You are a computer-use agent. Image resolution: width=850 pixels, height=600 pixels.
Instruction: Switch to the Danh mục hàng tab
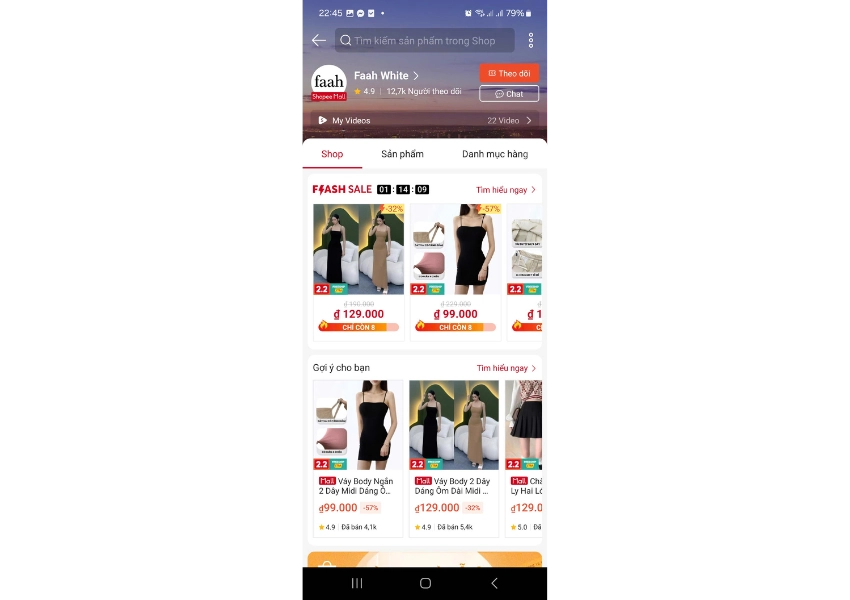[495, 154]
